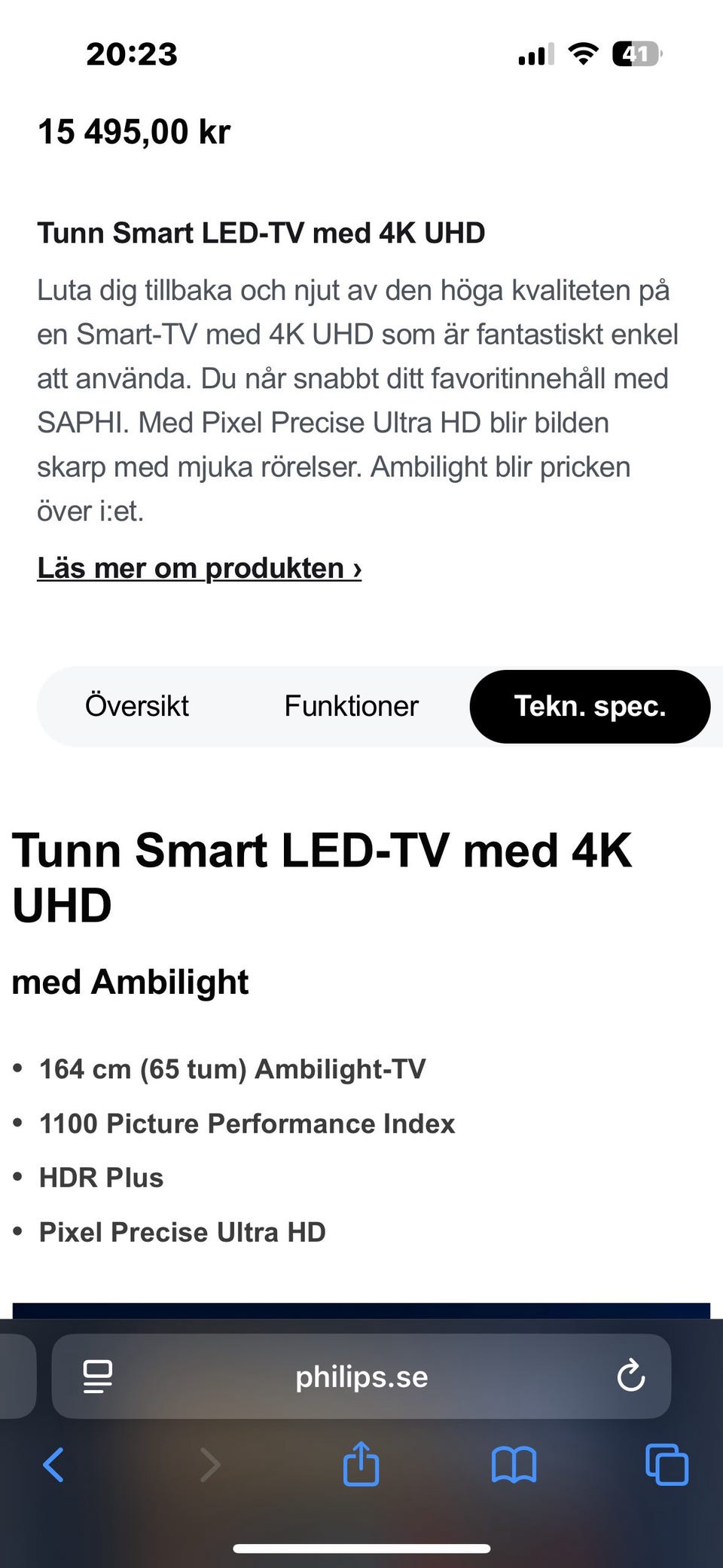723x1568 pixels.
Task: Open the 'Läs mer om produkten' link
Action: (200, 568)
